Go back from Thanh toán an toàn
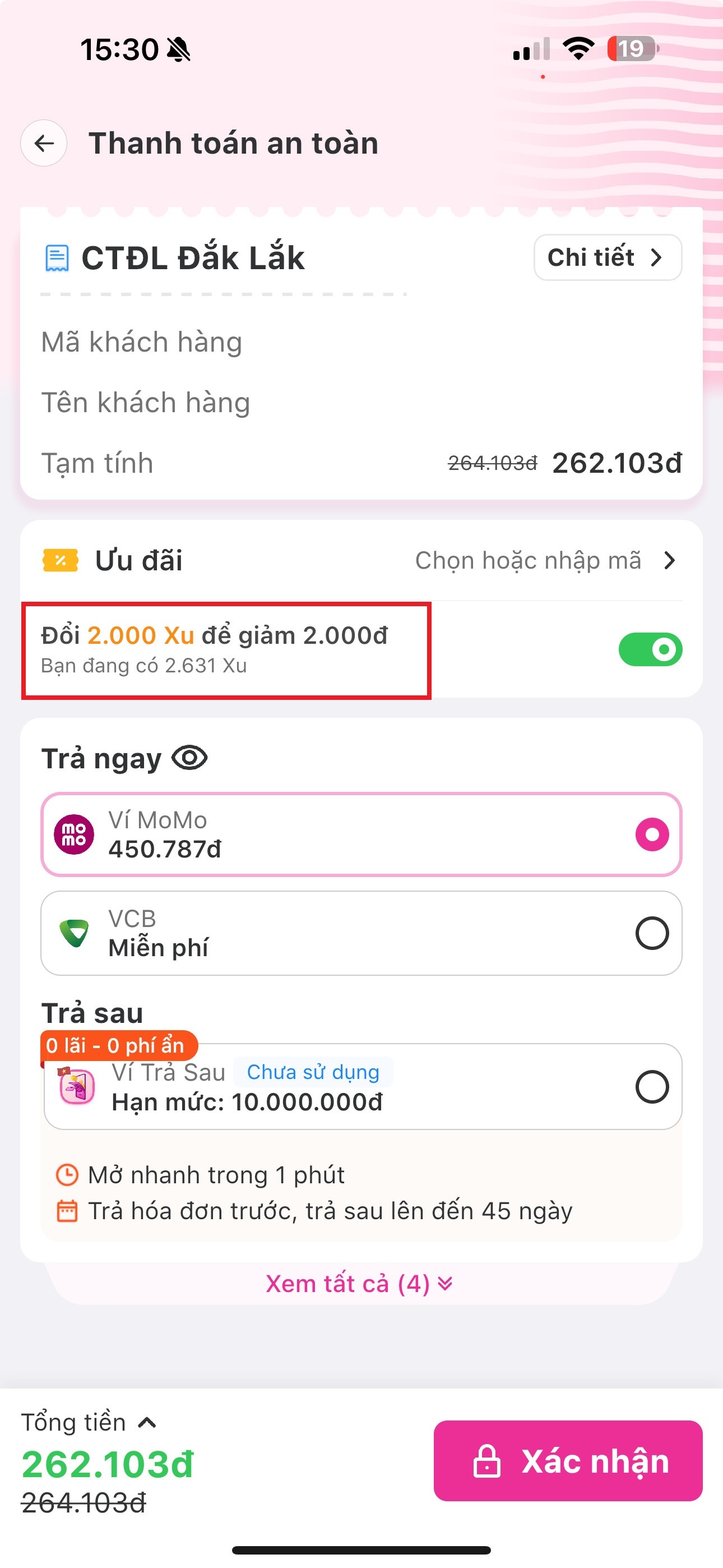The image size is (723, 1568). pos(44,143)
